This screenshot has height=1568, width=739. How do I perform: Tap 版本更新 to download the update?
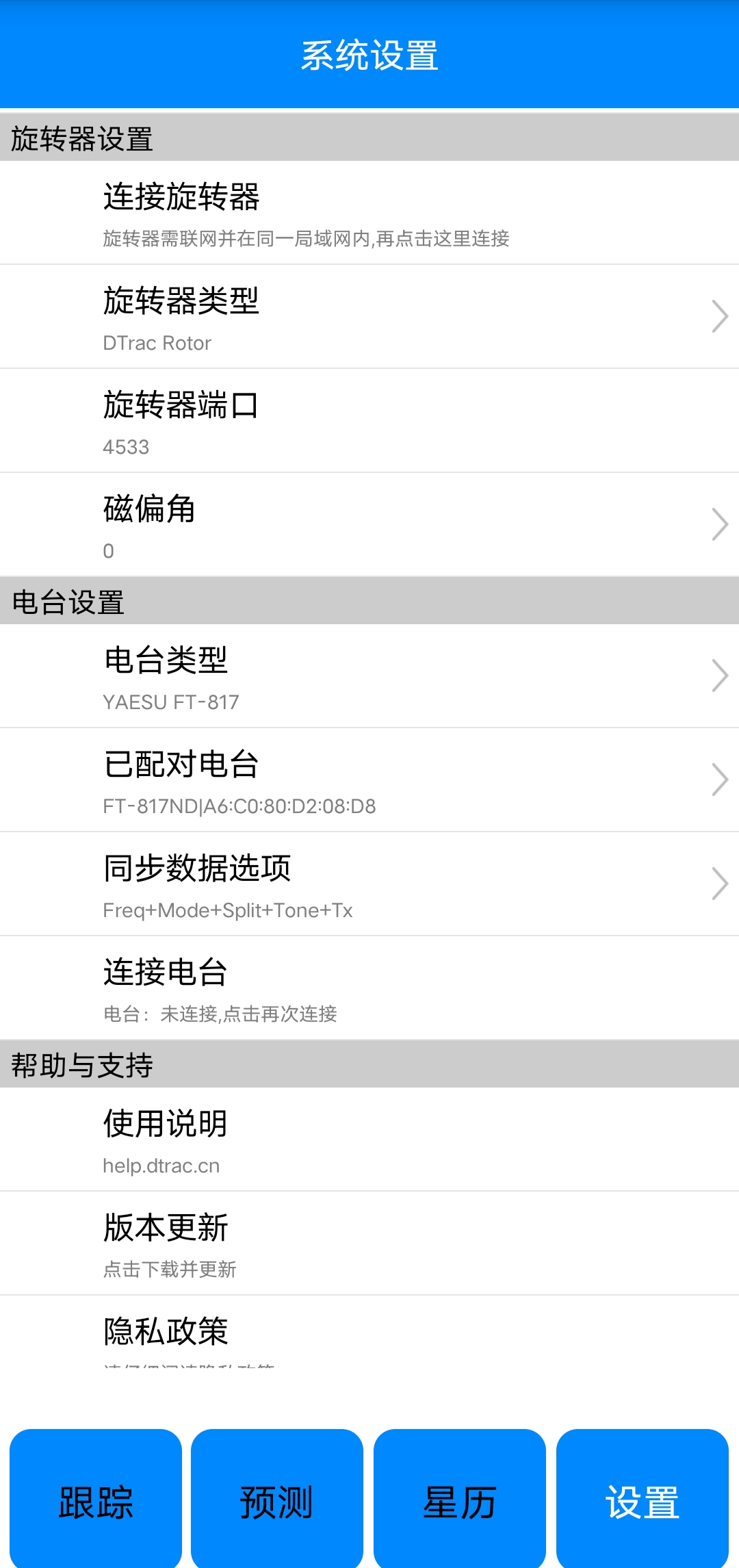[x=369, y=1244]
